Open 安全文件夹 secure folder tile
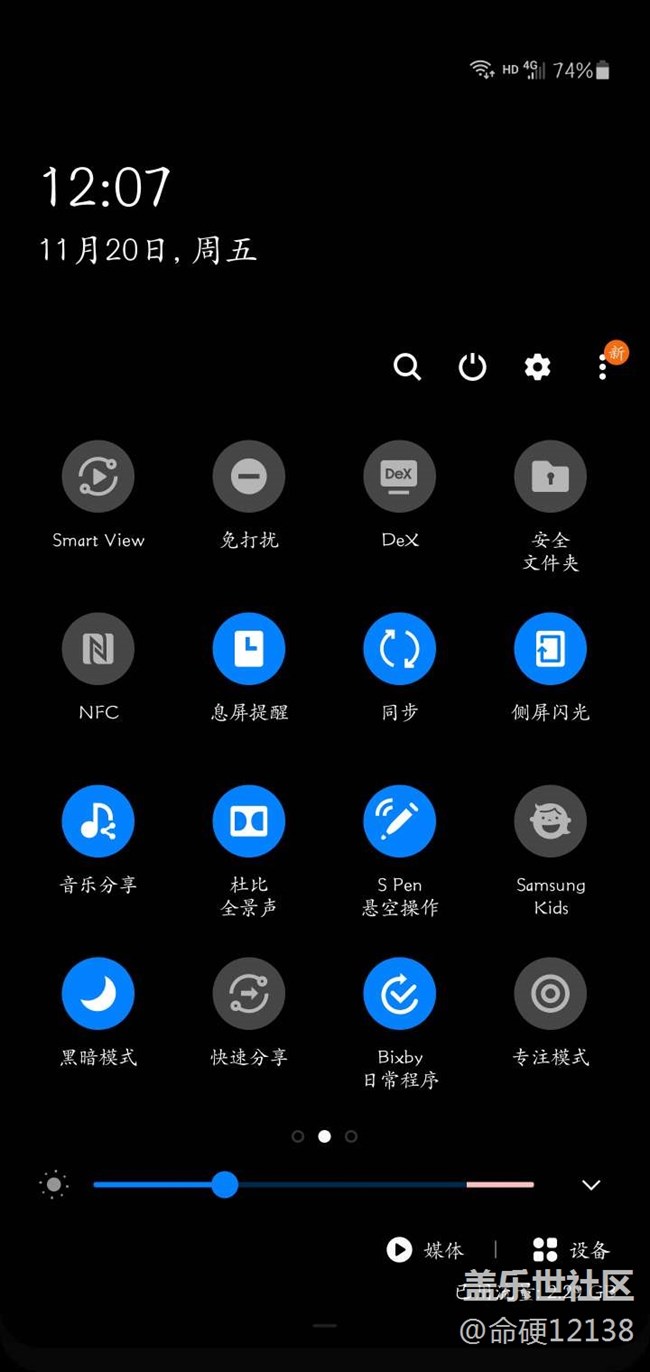Screen dimensions: 650x1372 pos(550,477)
